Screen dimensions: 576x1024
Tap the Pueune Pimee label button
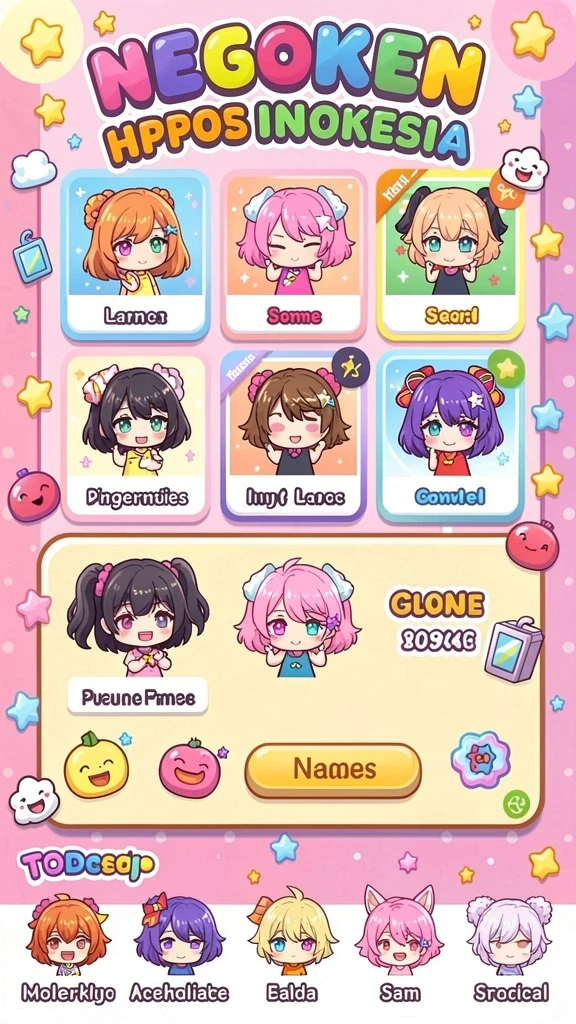pos(138,697)
